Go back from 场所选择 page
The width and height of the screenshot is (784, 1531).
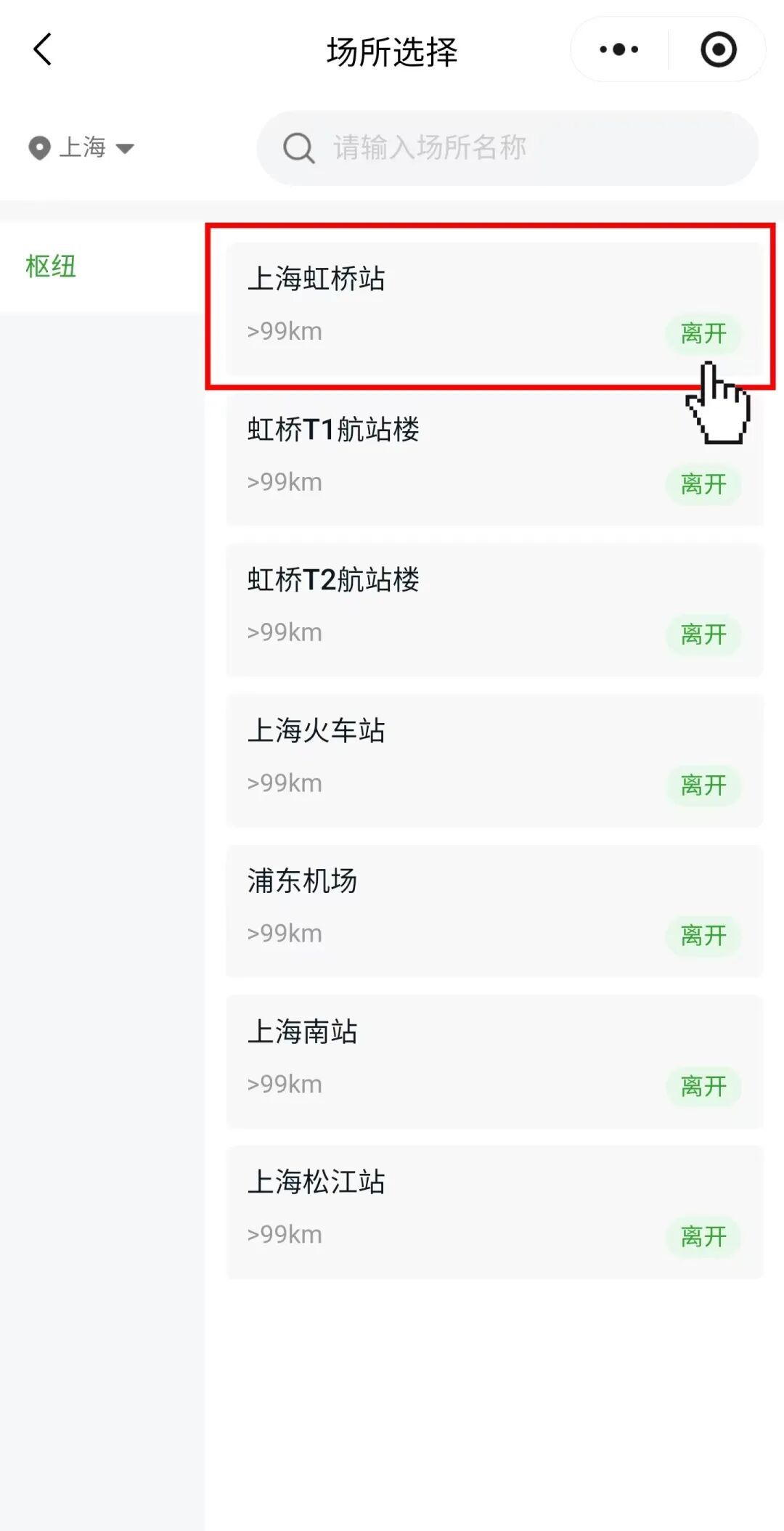click(43, 50)
